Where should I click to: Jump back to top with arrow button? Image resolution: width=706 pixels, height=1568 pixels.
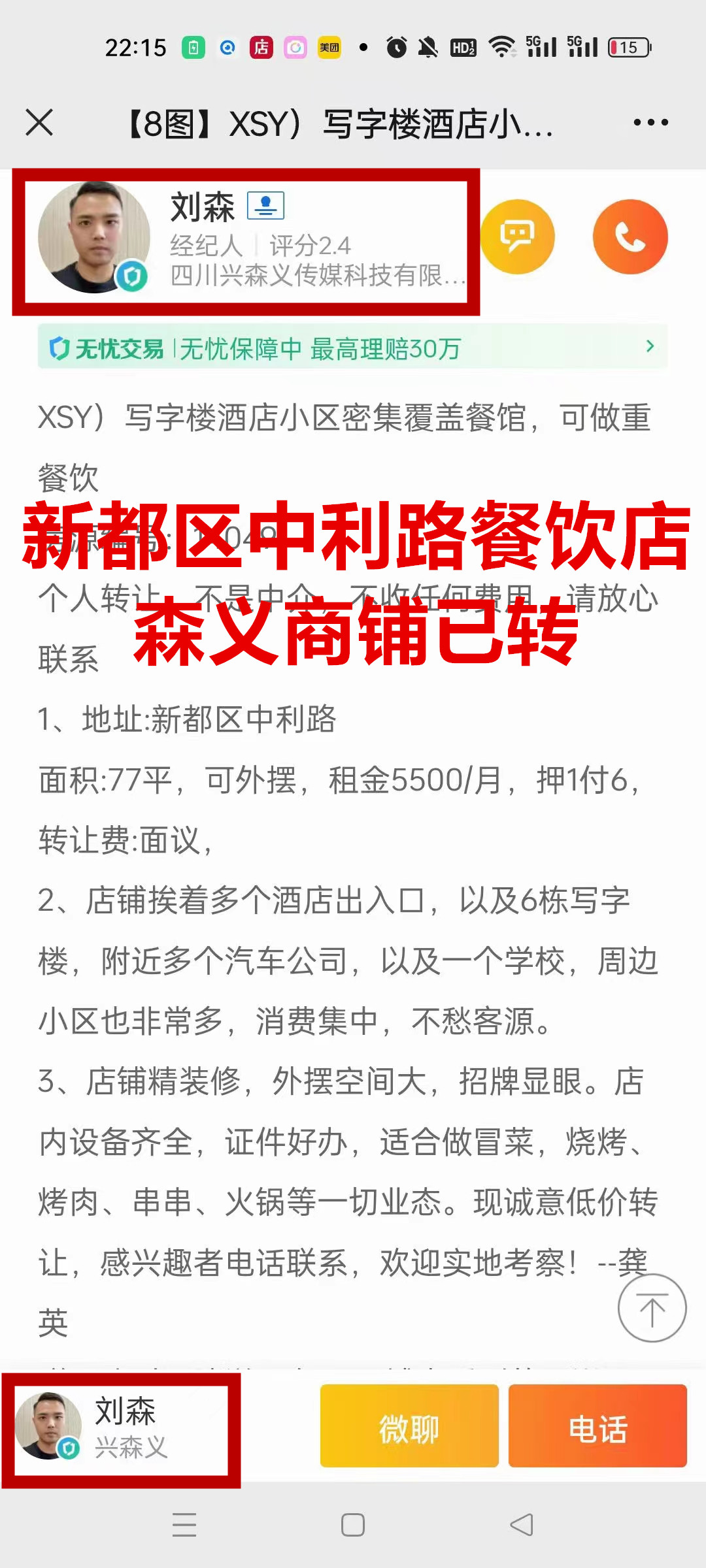[652, 1308]
